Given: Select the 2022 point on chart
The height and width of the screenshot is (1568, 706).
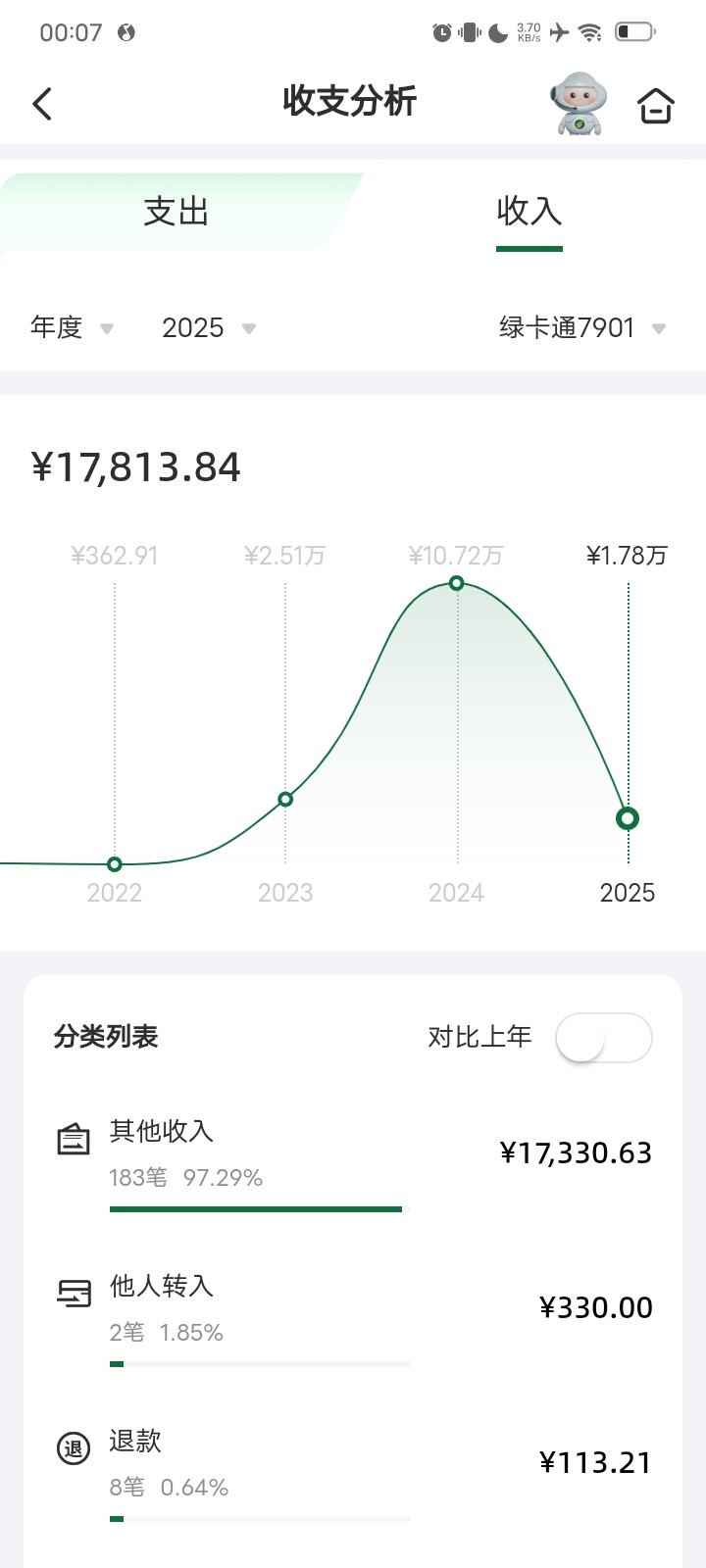Looking at the screenshot, I should pyautogui.click(x=115, y=864).
